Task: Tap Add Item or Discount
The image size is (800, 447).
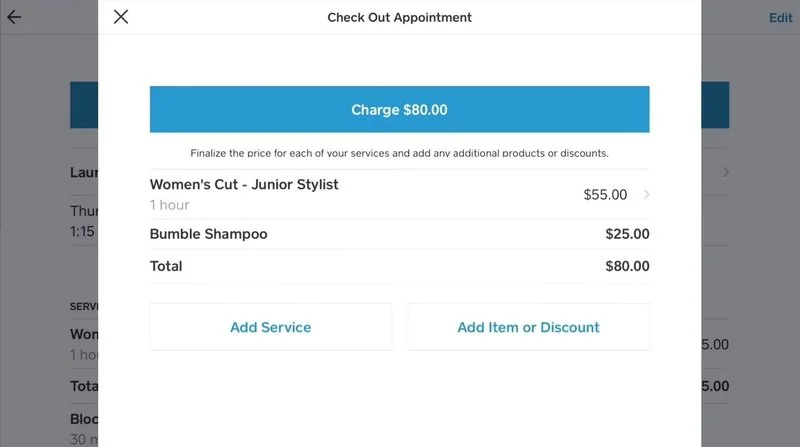Action: tap(528, 327)
